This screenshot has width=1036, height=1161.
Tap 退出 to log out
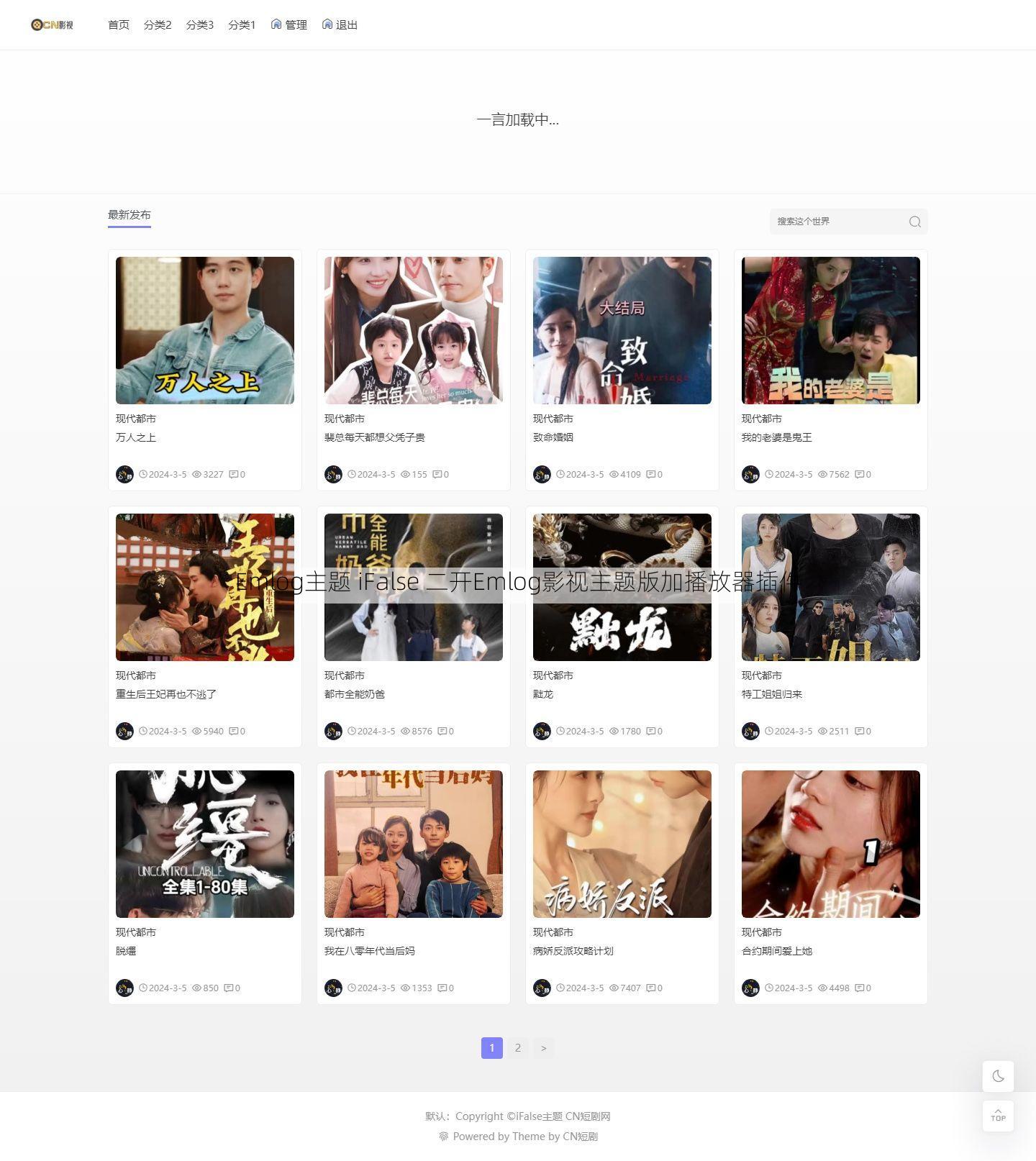tap(340, 24)
